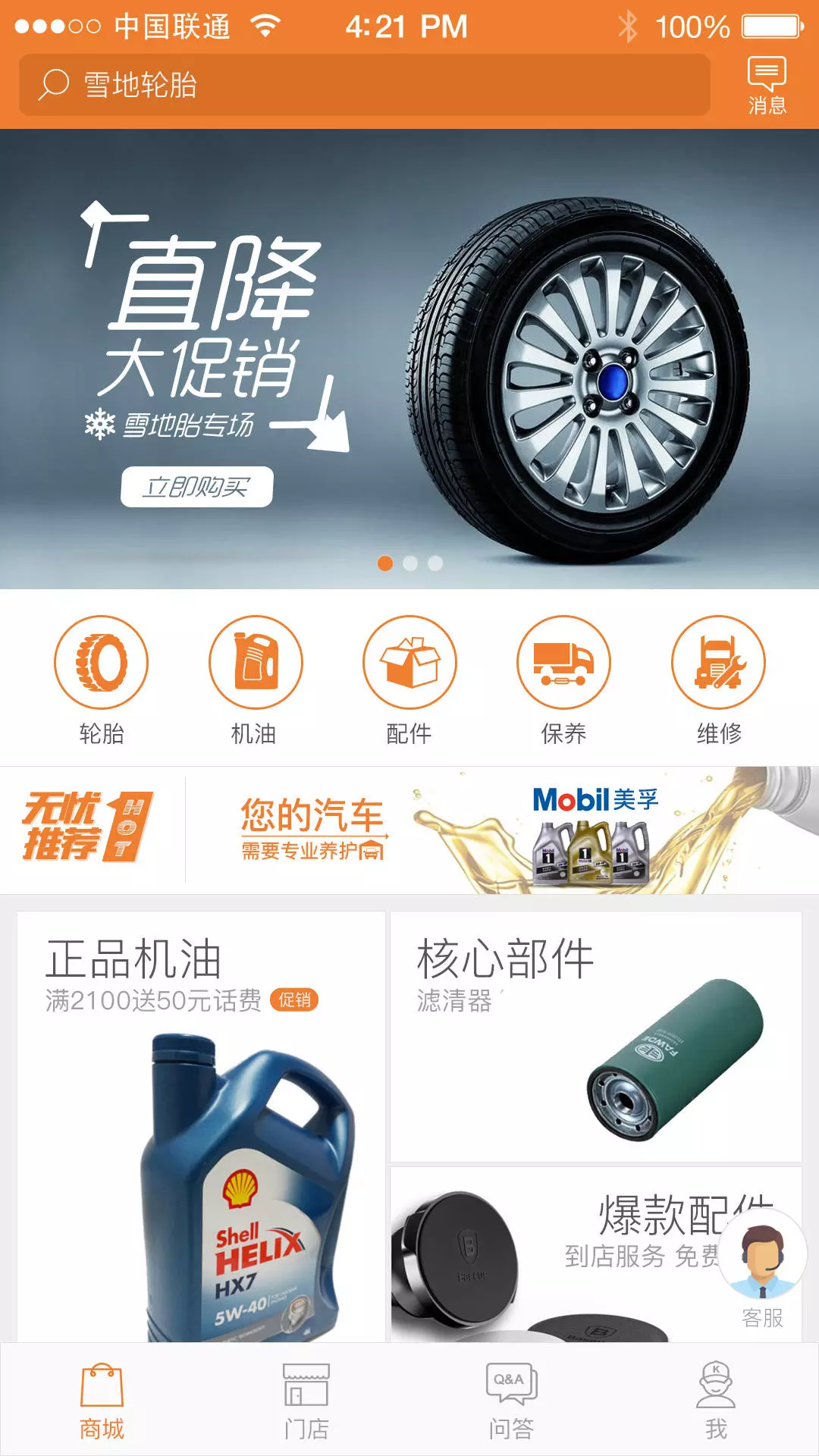819x1456 pixels.
Task: Open the 消息 messages icon
Action: click(767, 85)
